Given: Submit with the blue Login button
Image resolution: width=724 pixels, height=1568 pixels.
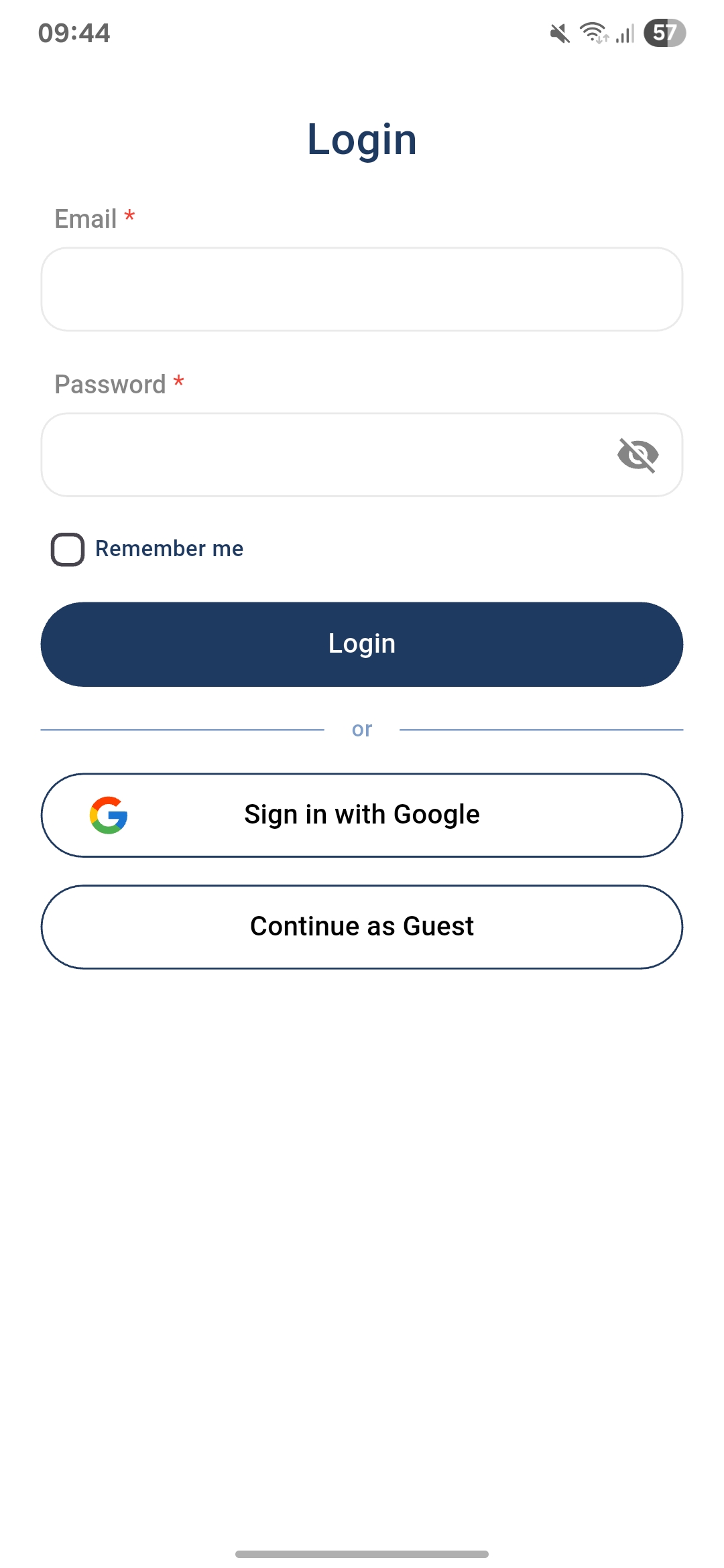Looking at the screenshot, I should [x=362, y=644].
